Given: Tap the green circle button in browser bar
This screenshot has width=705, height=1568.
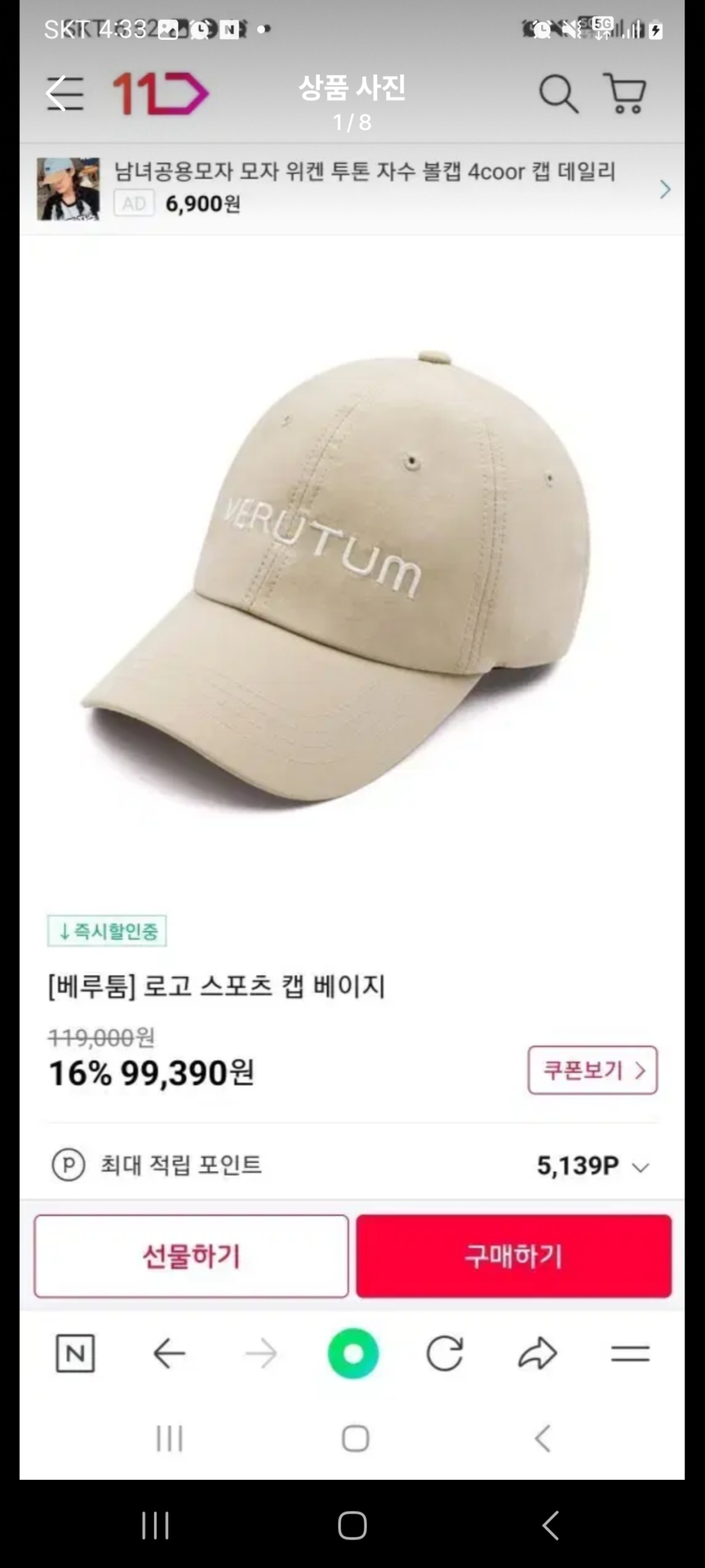Looking at the screenshot, I should pyautogui.click(x=352, y=1354).
